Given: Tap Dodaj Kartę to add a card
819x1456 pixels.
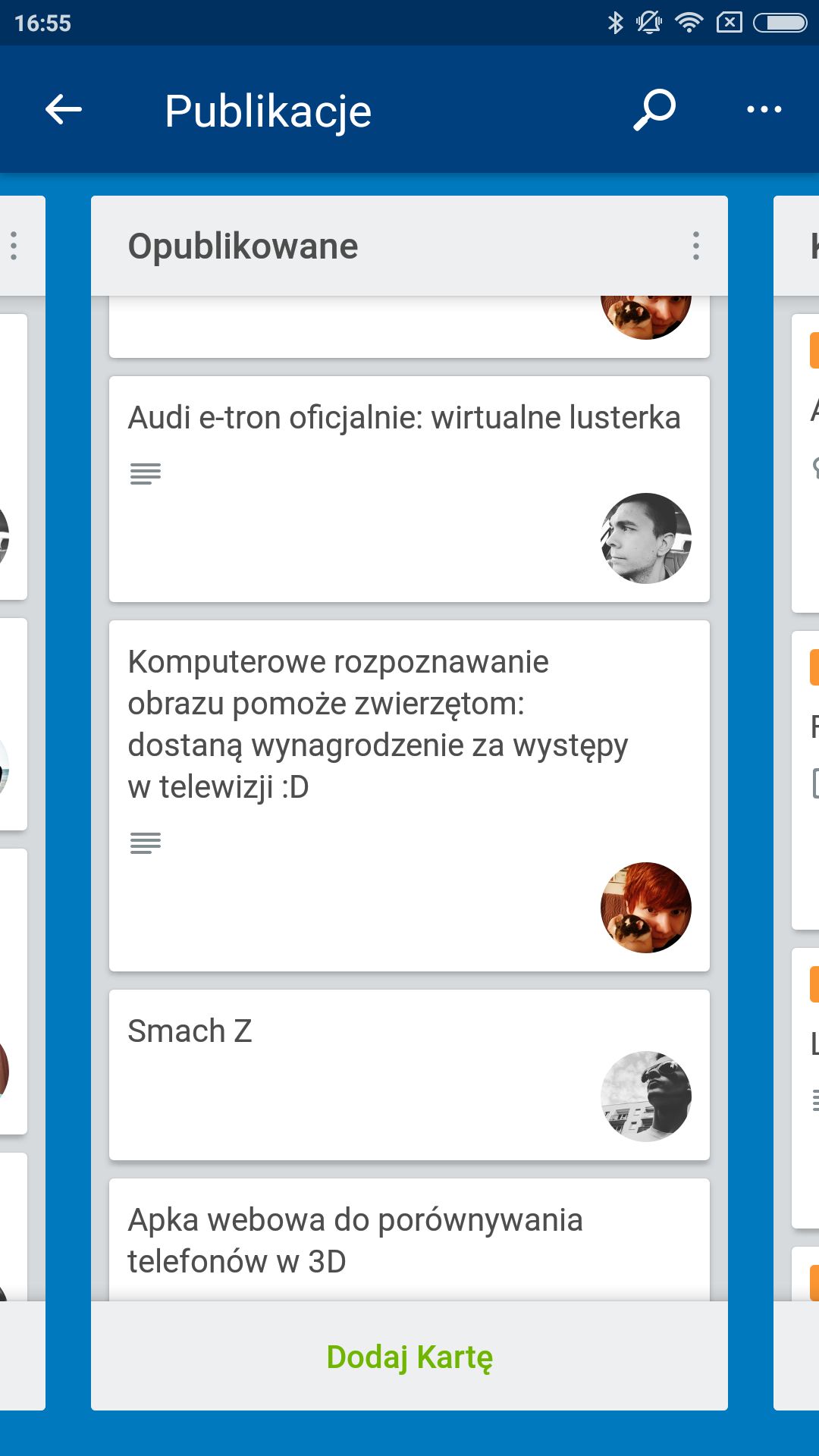Looking at the screenshot, I should click(x=409, y=1357).
